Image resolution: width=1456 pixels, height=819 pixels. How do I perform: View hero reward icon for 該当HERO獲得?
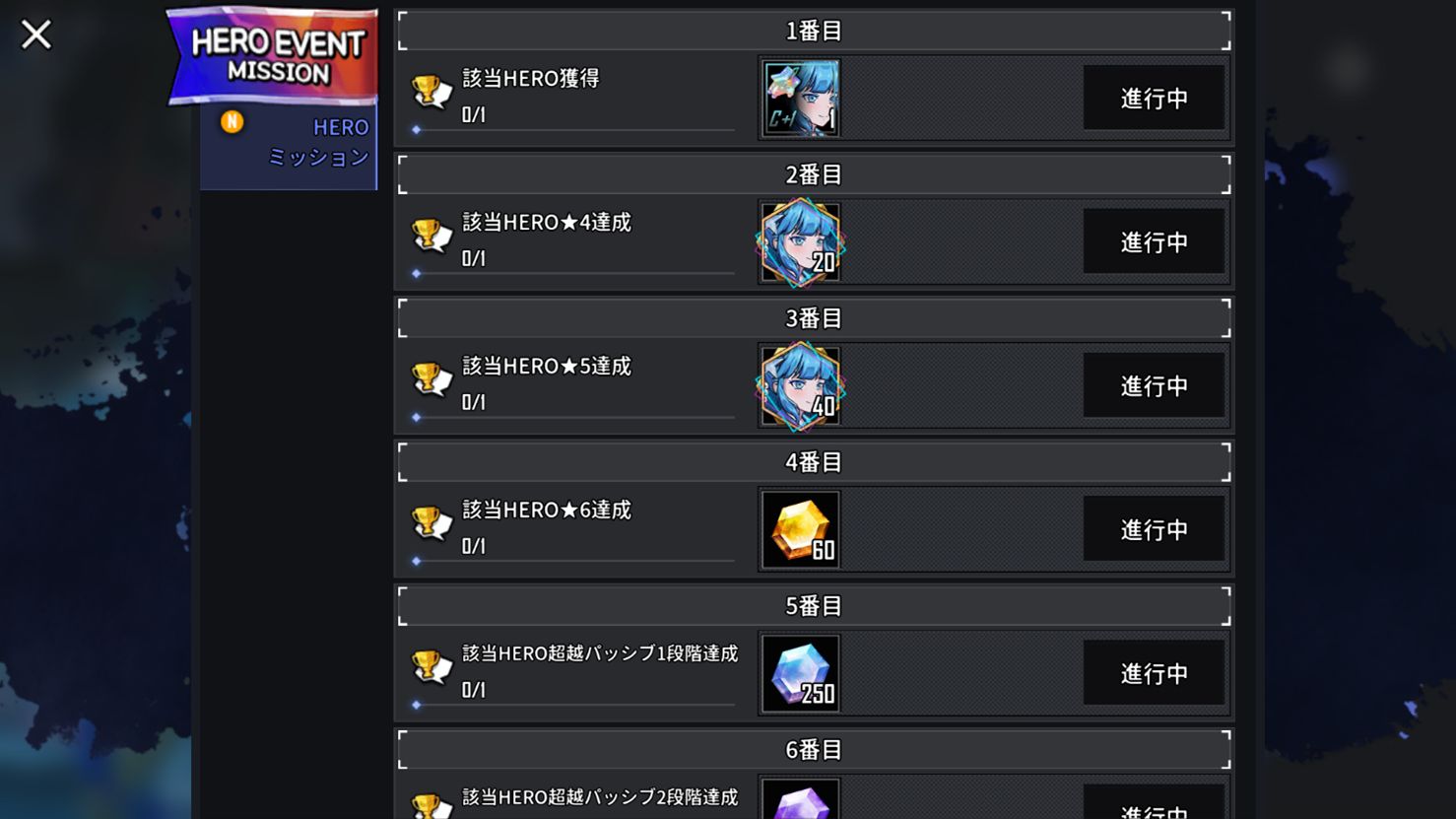(801, 98)
